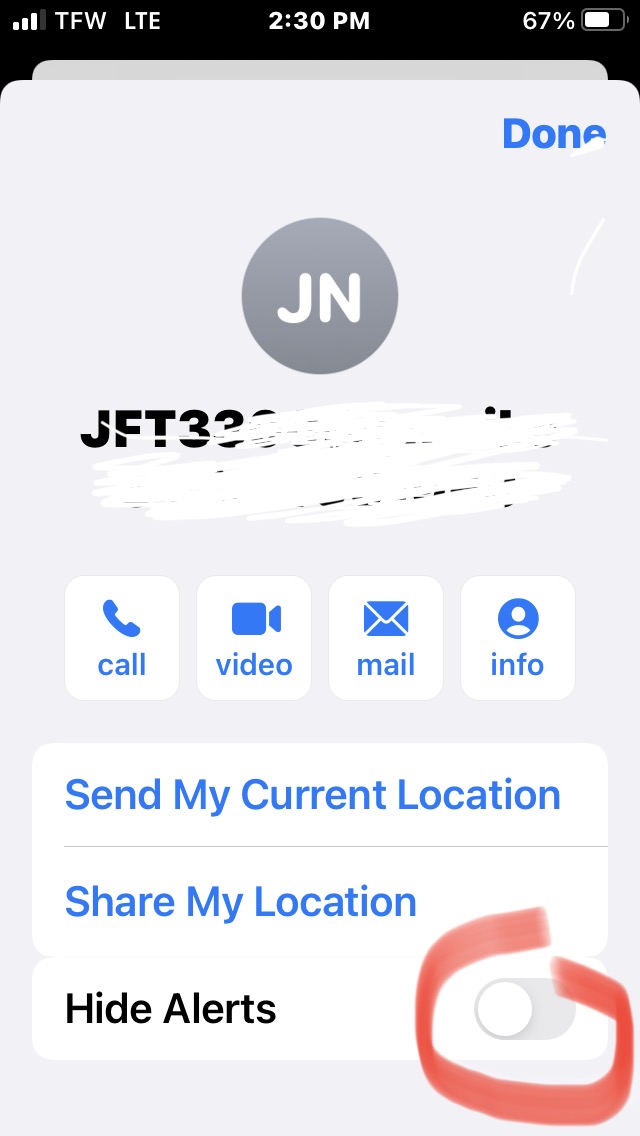Send My Current Location
640x1136 pixels.
pos(313,796)
